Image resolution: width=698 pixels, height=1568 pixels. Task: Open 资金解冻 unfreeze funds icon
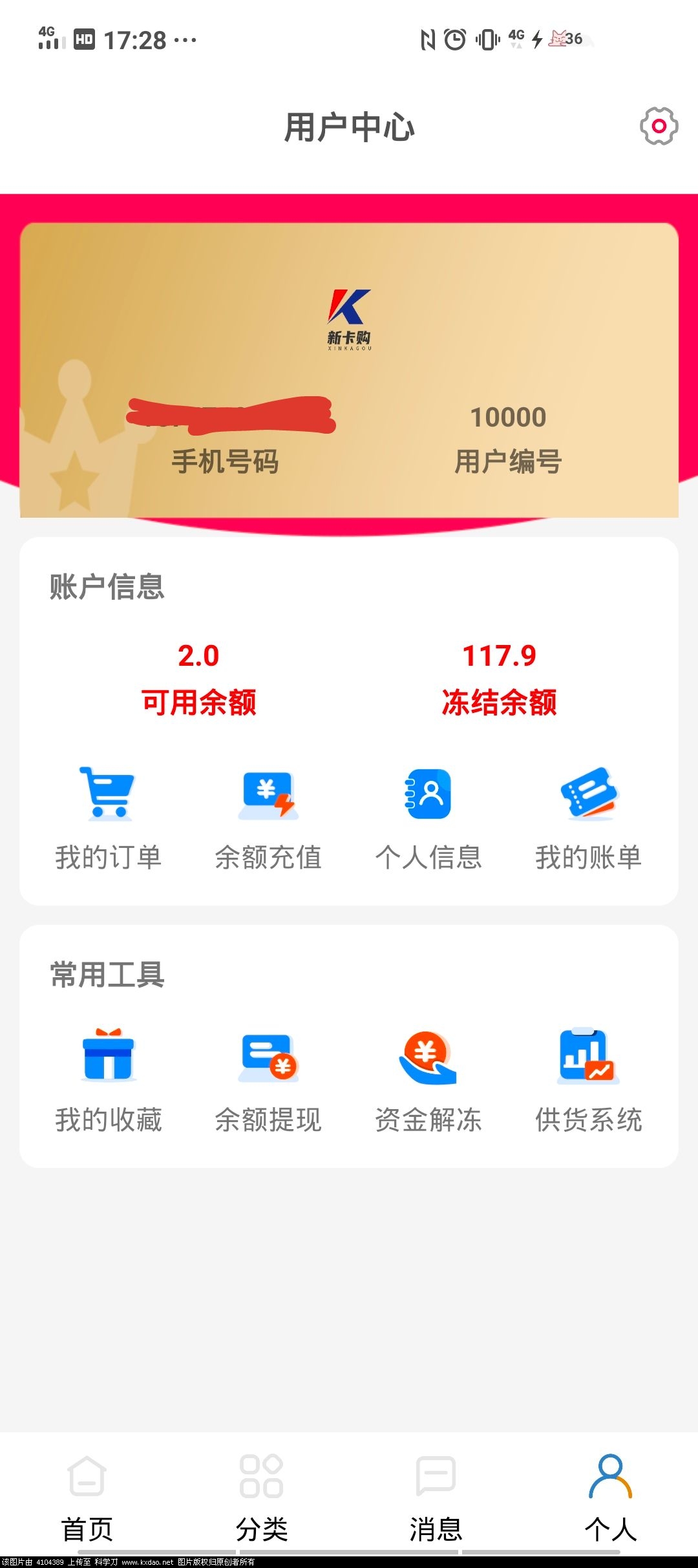[x=428, y=1058]
